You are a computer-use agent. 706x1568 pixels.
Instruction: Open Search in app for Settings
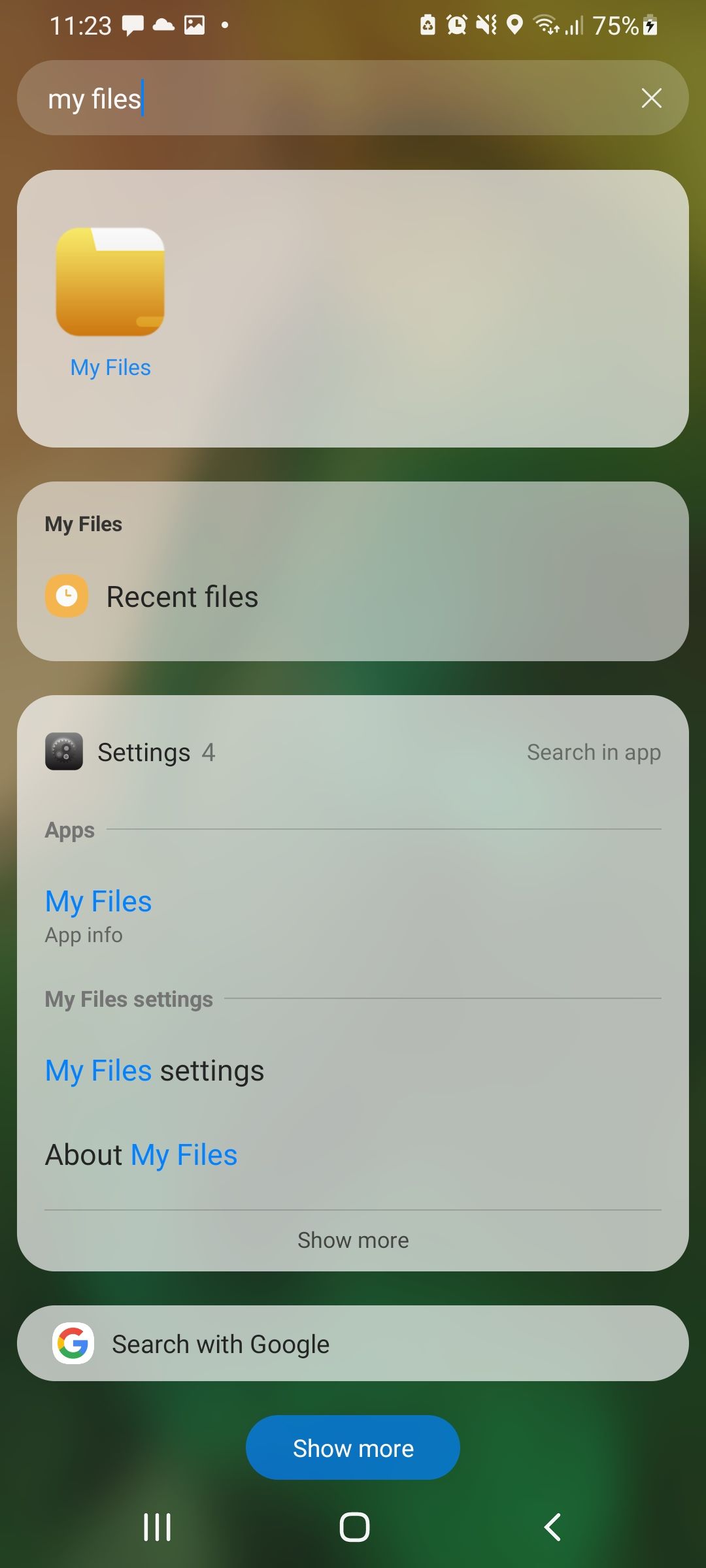tap(594, 751)
